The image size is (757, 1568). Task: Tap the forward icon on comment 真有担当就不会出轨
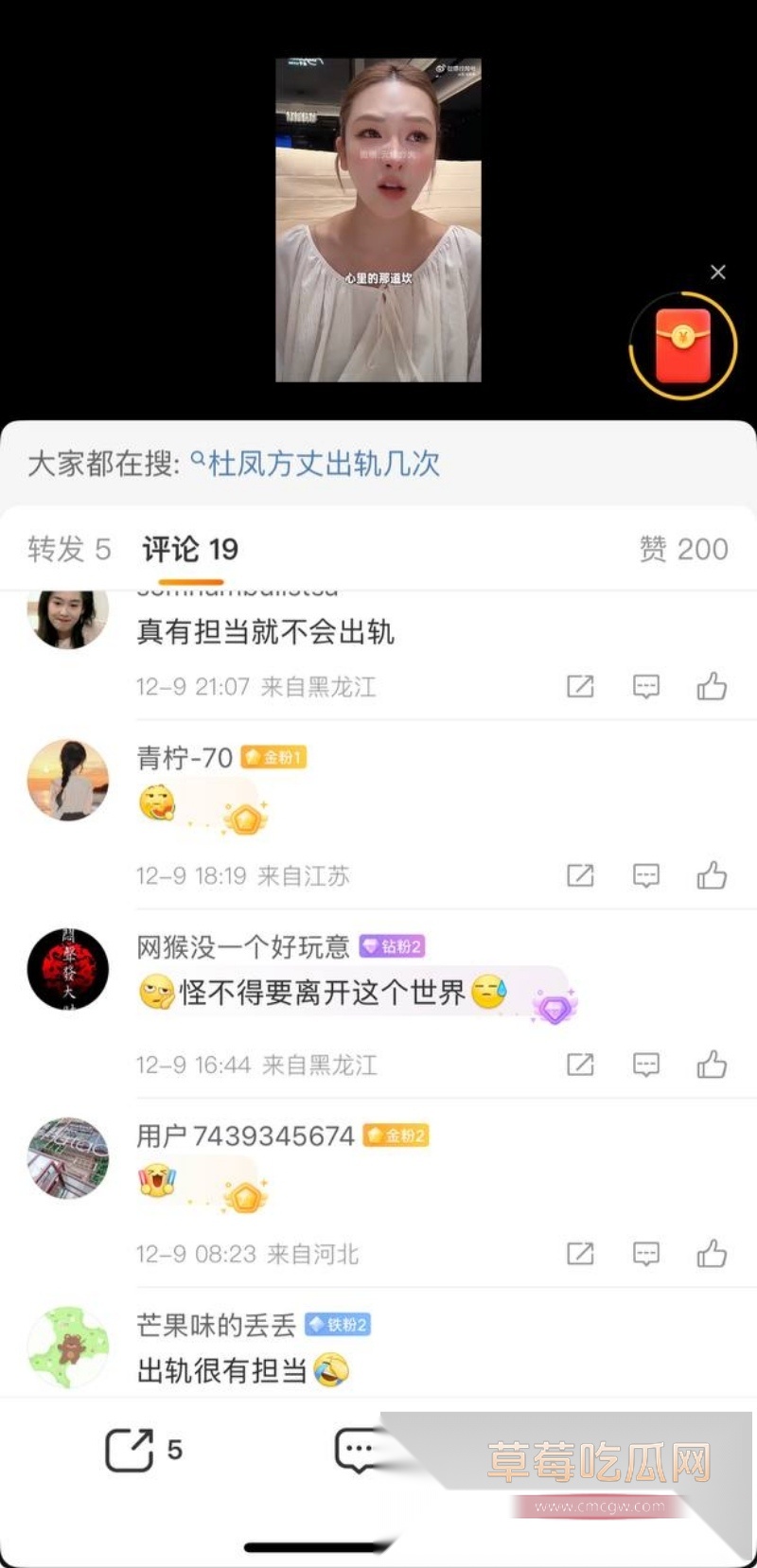pyautogui.click(x=580, y=687)
